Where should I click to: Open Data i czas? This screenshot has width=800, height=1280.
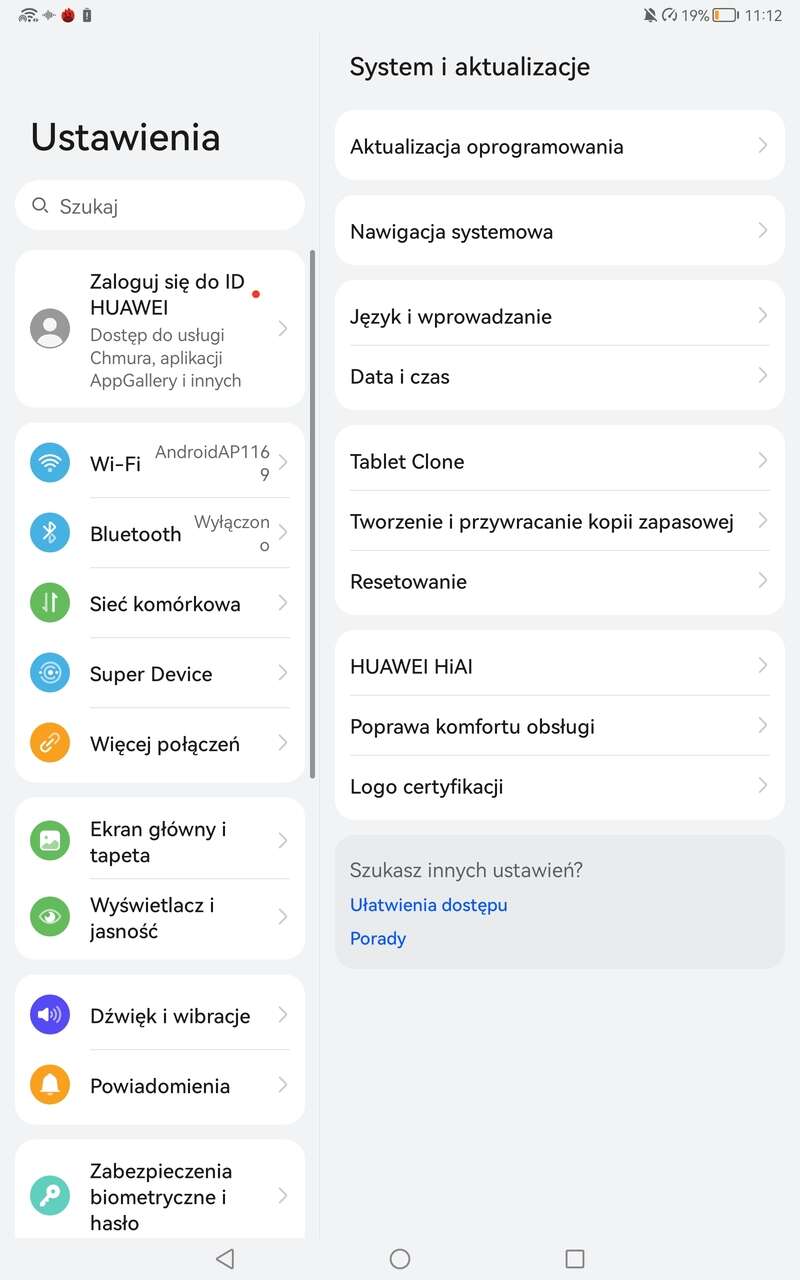pyautogui.click(x=558, y=376)
